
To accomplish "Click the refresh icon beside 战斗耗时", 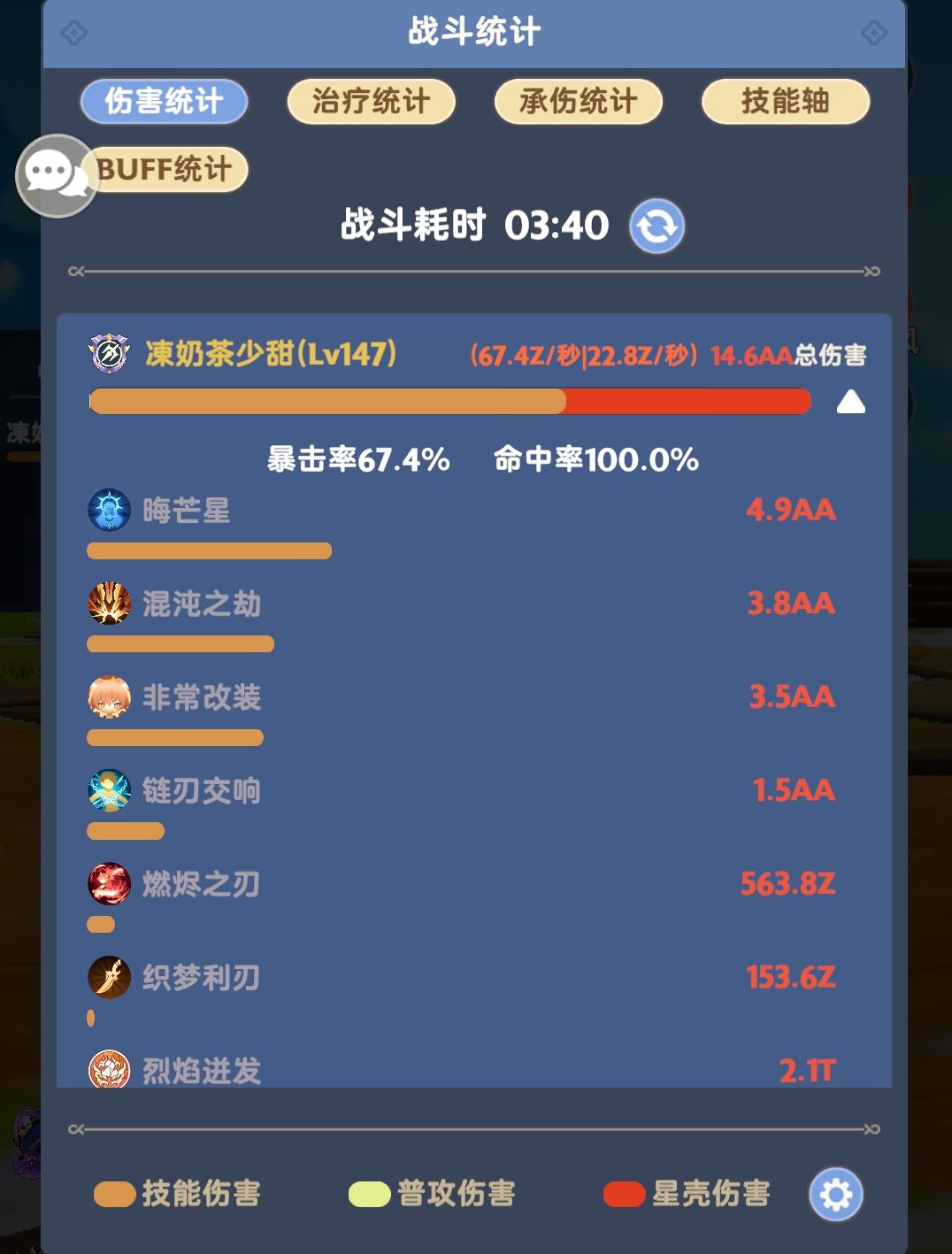I will [x=656, y=227].
